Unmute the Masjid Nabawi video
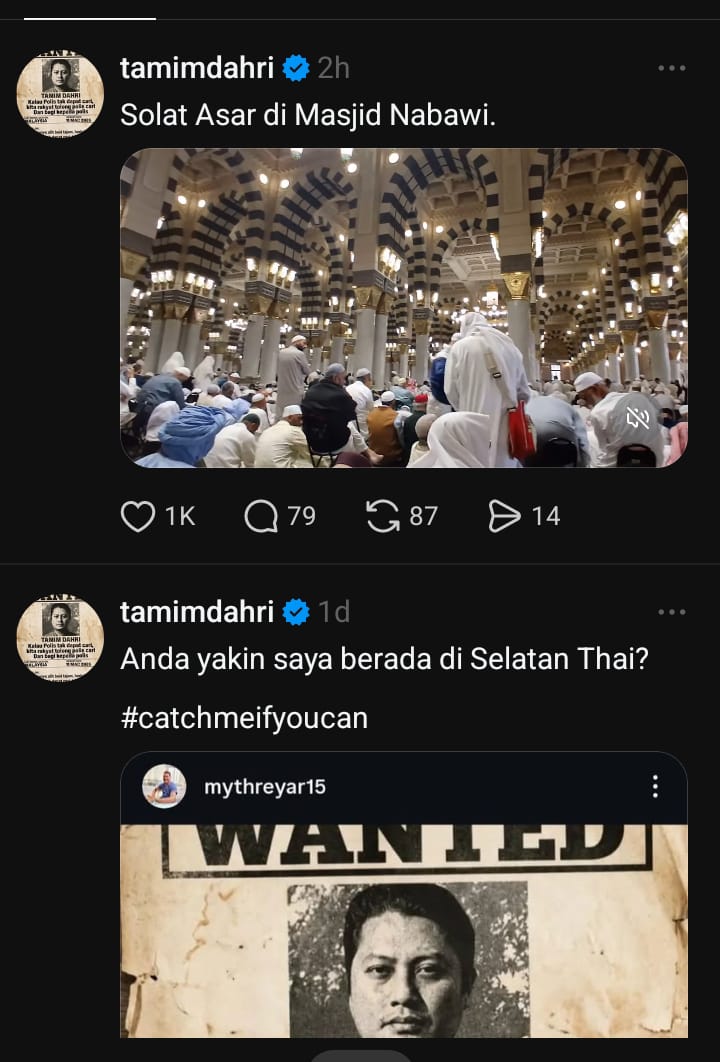Viewport: 720px width, 1062px height. click(x=638, y=417)
